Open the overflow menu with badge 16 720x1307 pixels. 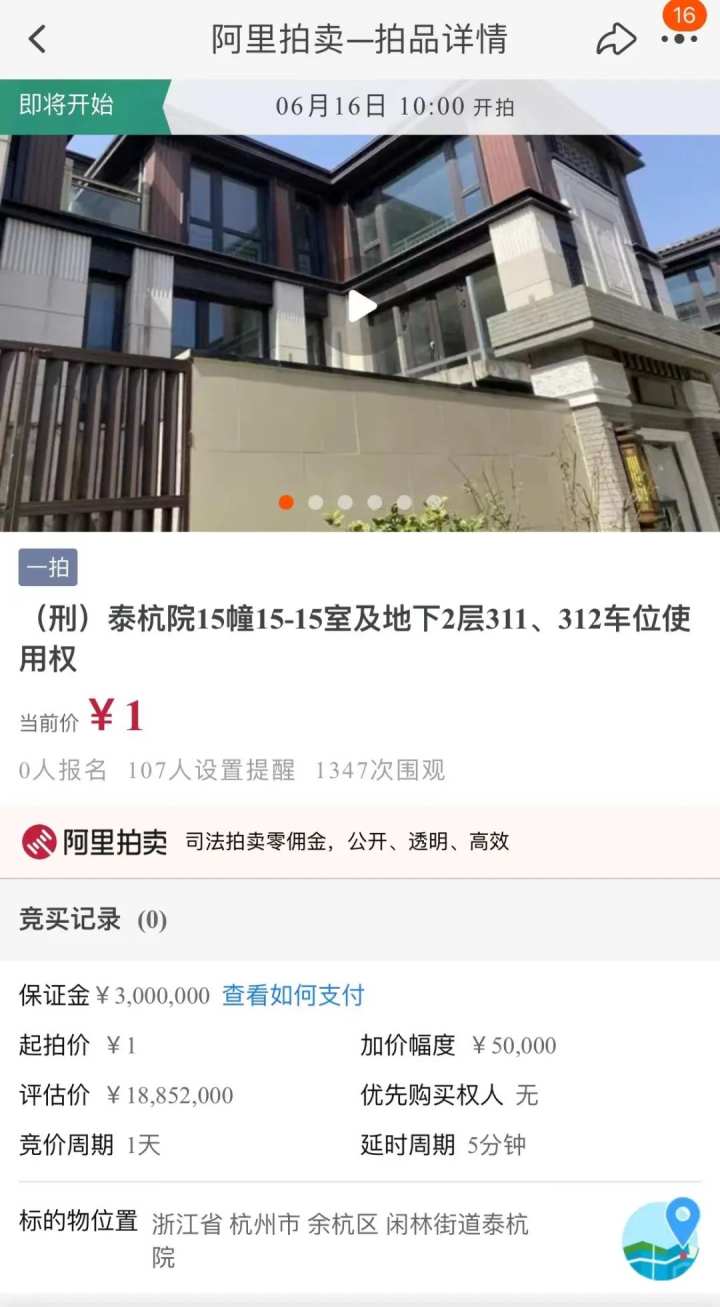(680, 39)
